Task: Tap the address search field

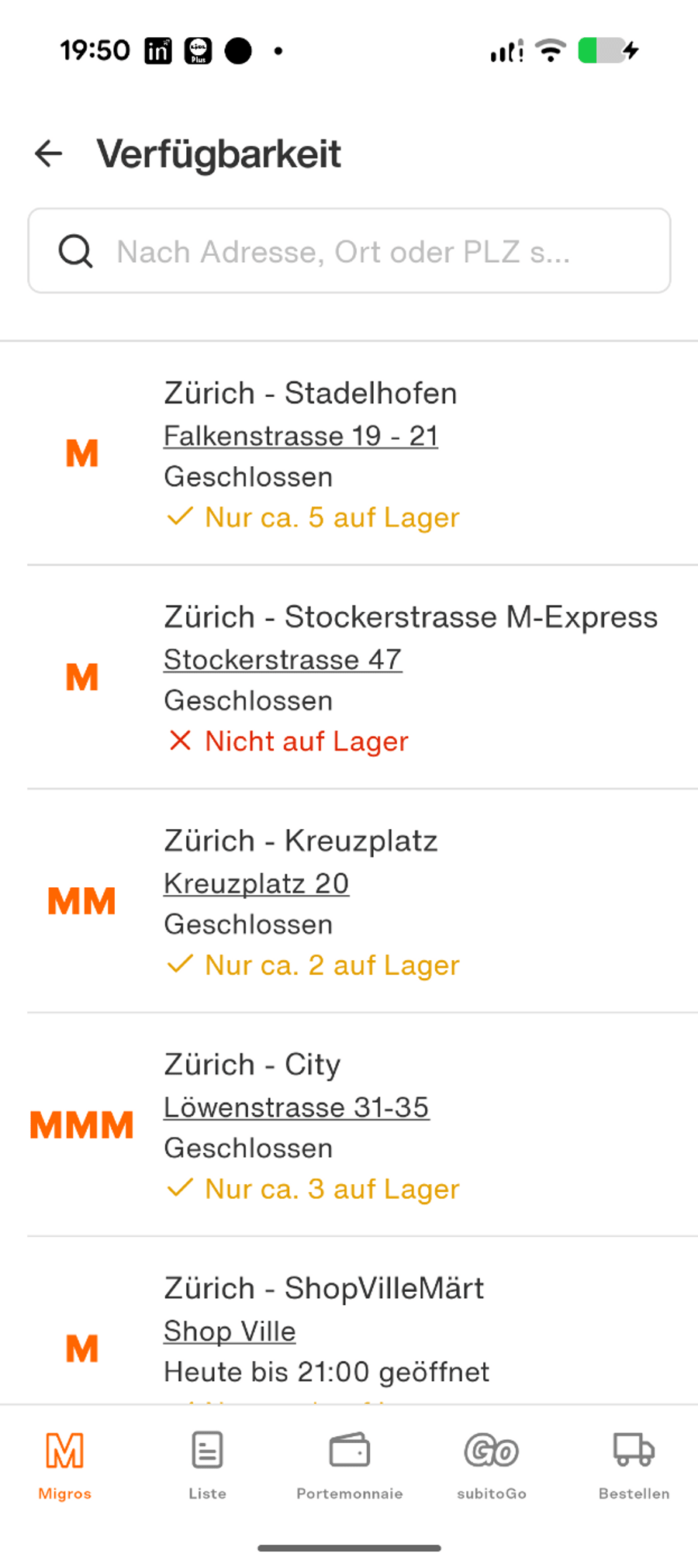Action: point(349,251)
